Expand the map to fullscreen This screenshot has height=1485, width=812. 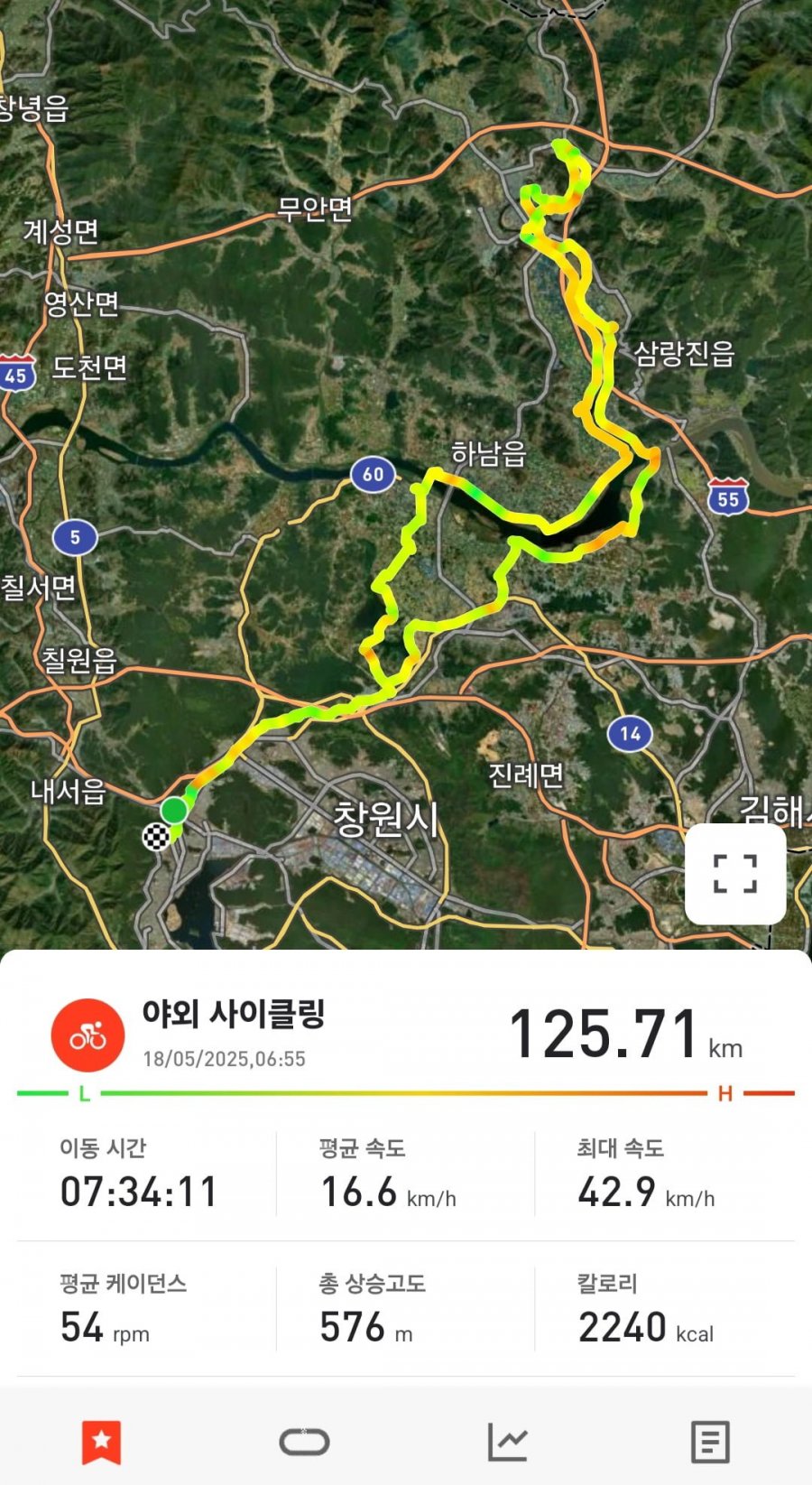[x=734, y=873]
